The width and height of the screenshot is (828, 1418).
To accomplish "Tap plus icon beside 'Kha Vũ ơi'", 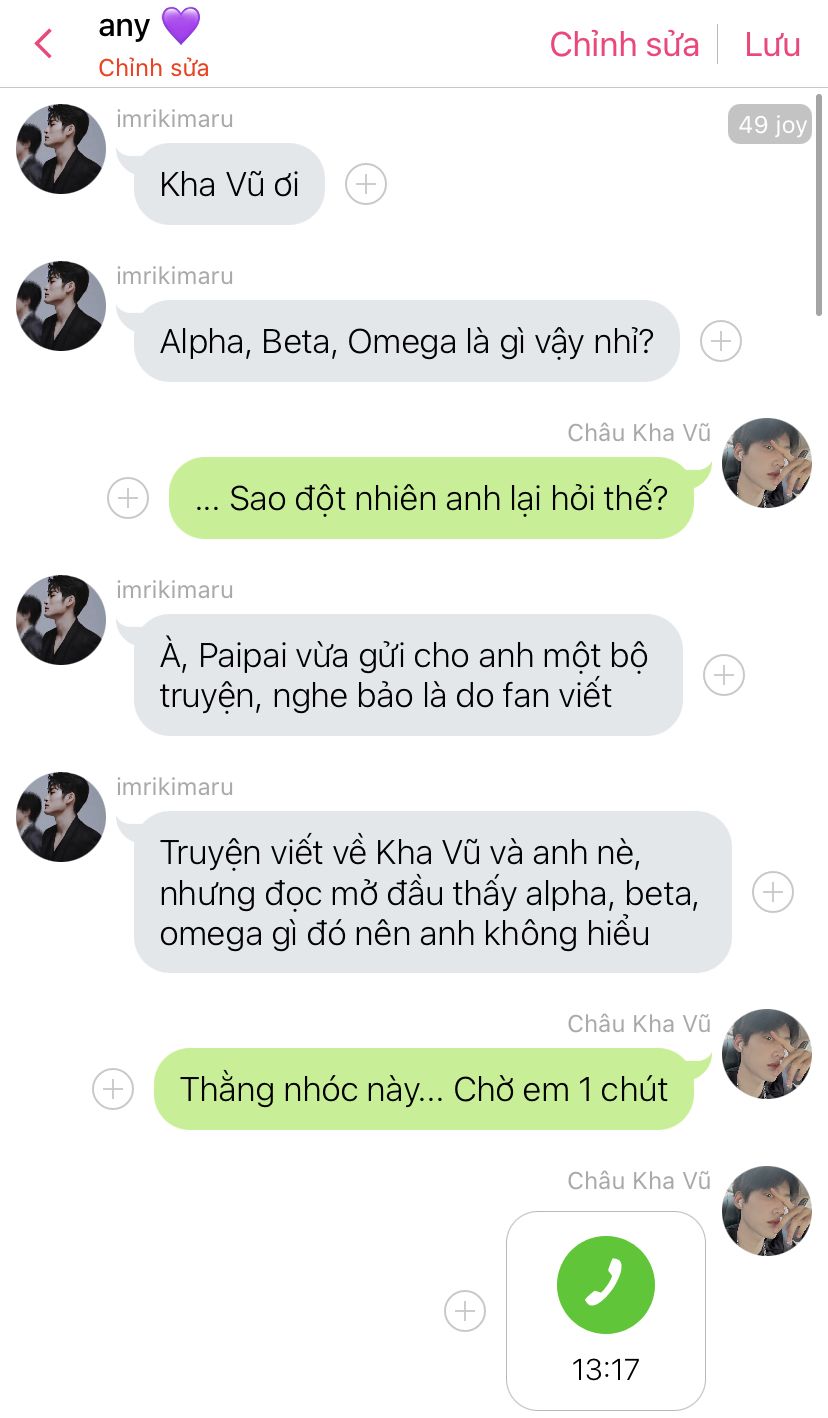I will pos(366,184).
